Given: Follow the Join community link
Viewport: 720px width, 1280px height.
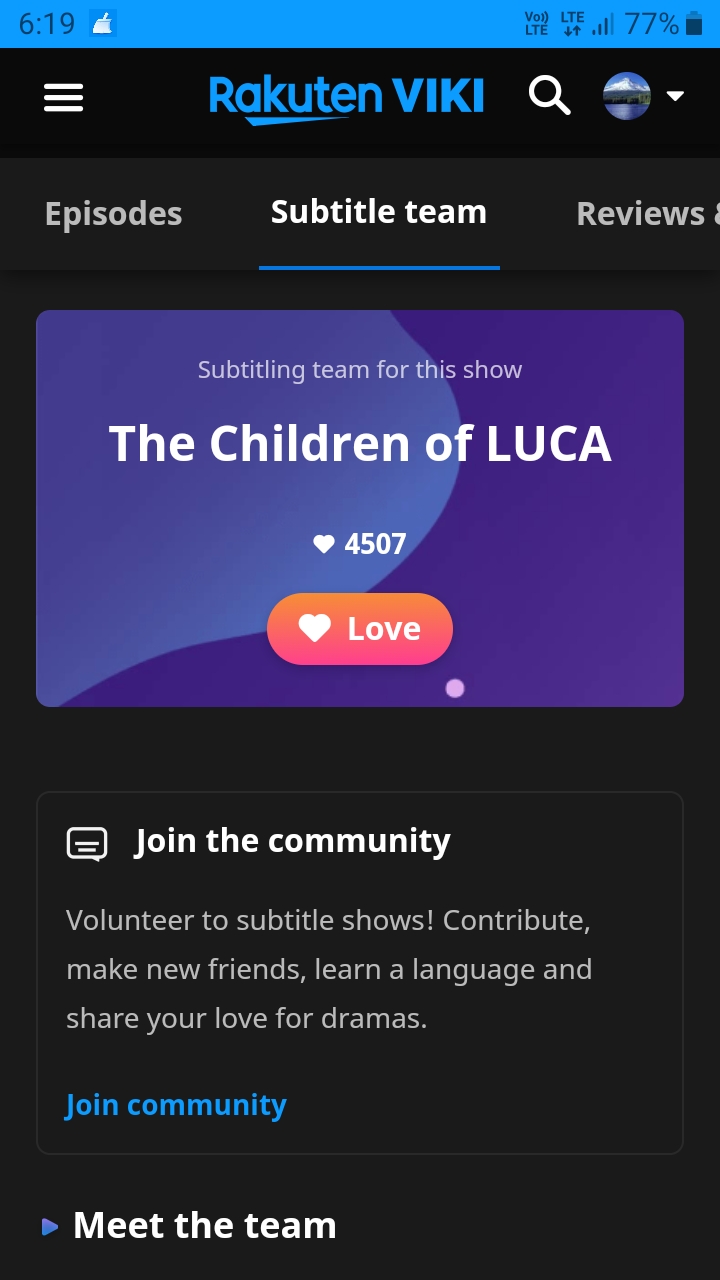Looking at the screenshot, I should click(176, 1105).
